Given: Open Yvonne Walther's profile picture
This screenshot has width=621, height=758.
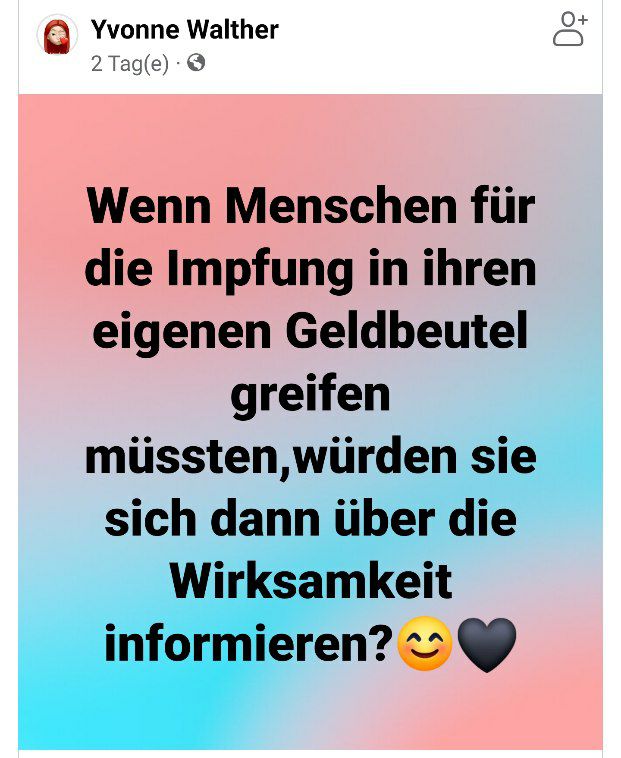Looking at the screenshot, I should click(57, 36).
